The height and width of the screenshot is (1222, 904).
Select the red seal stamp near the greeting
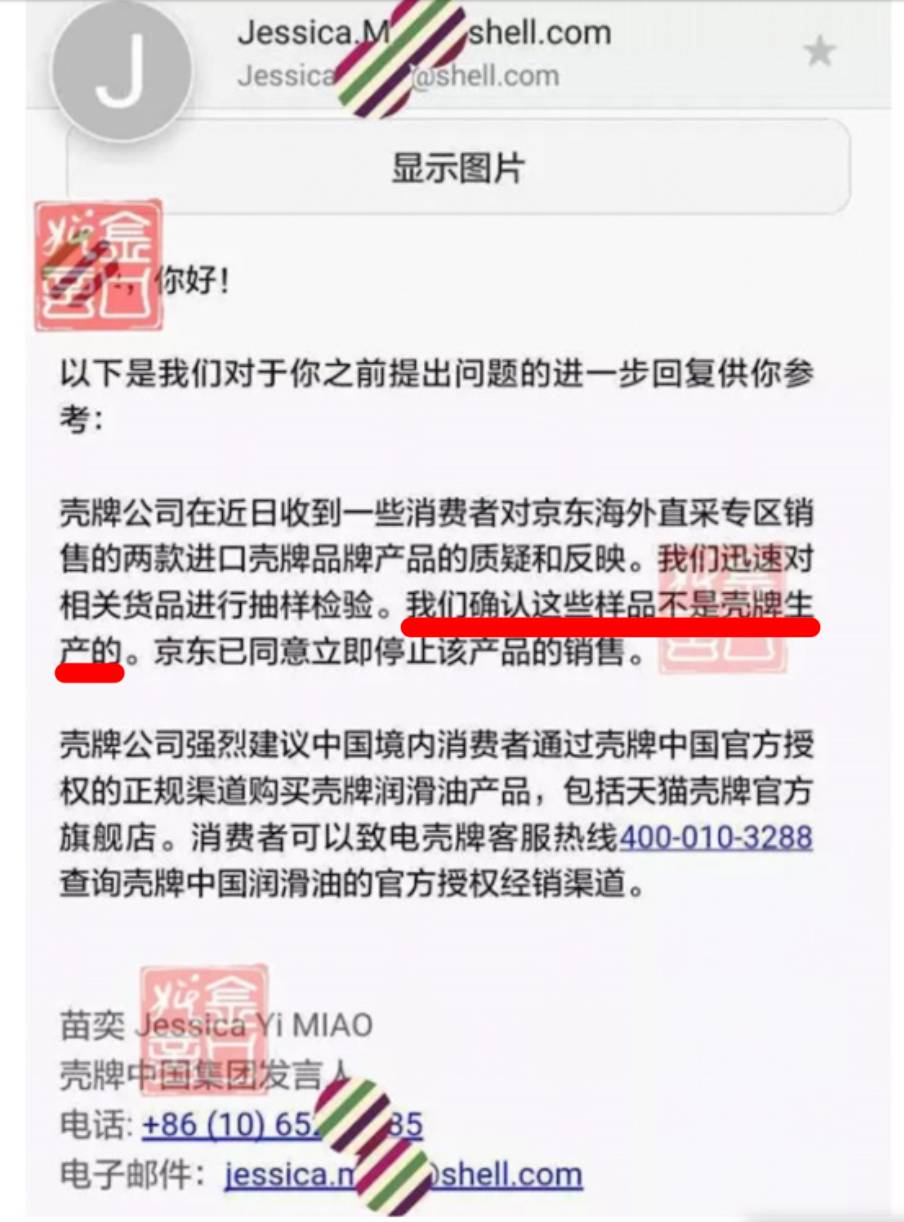100,265
